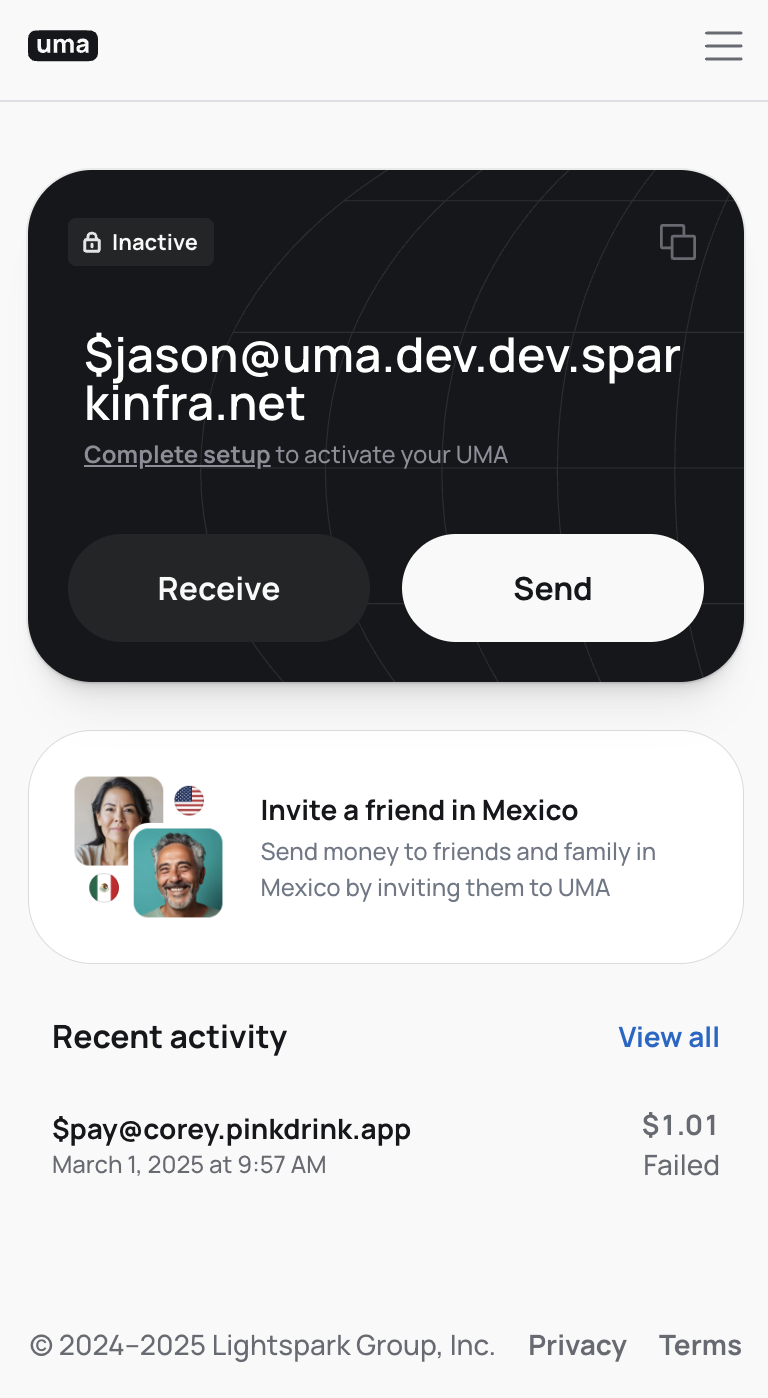Open the Privacy link
The width and height of the screenshot is (768, 1398).
pyautogui.click(x=577, y=1345)
